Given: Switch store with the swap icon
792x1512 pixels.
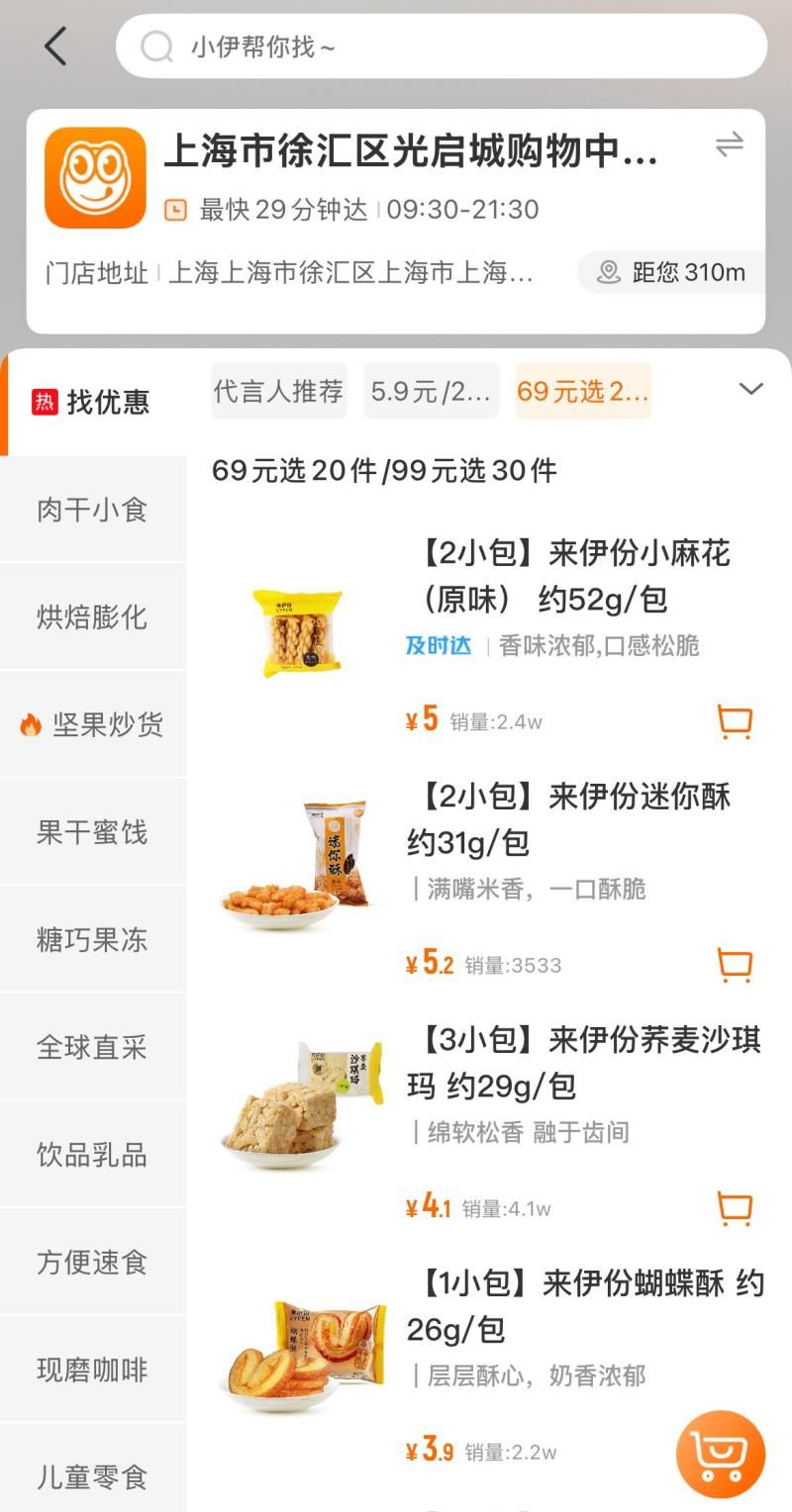Looking at the screenshot, I should pyautogui.click(x=730, y=145).
